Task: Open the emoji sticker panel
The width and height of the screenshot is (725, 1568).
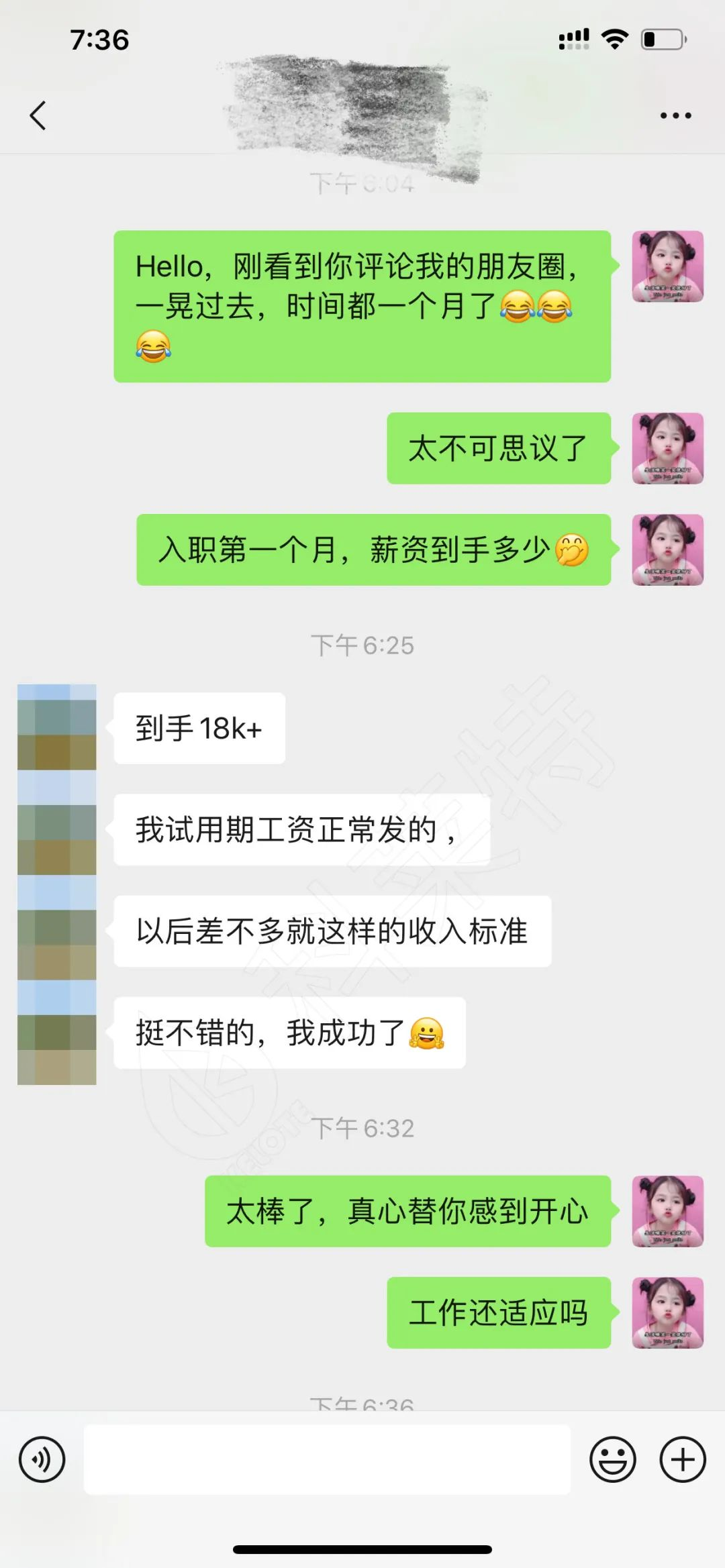Action: coord(612,1459)
